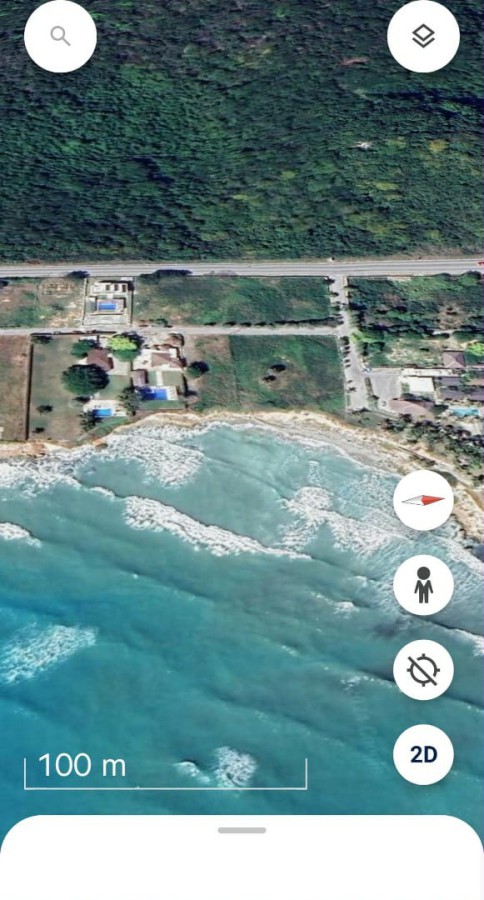This screenshot has width=484, height=900.
Task: Open the search button
Action: (x=60, y=37)
